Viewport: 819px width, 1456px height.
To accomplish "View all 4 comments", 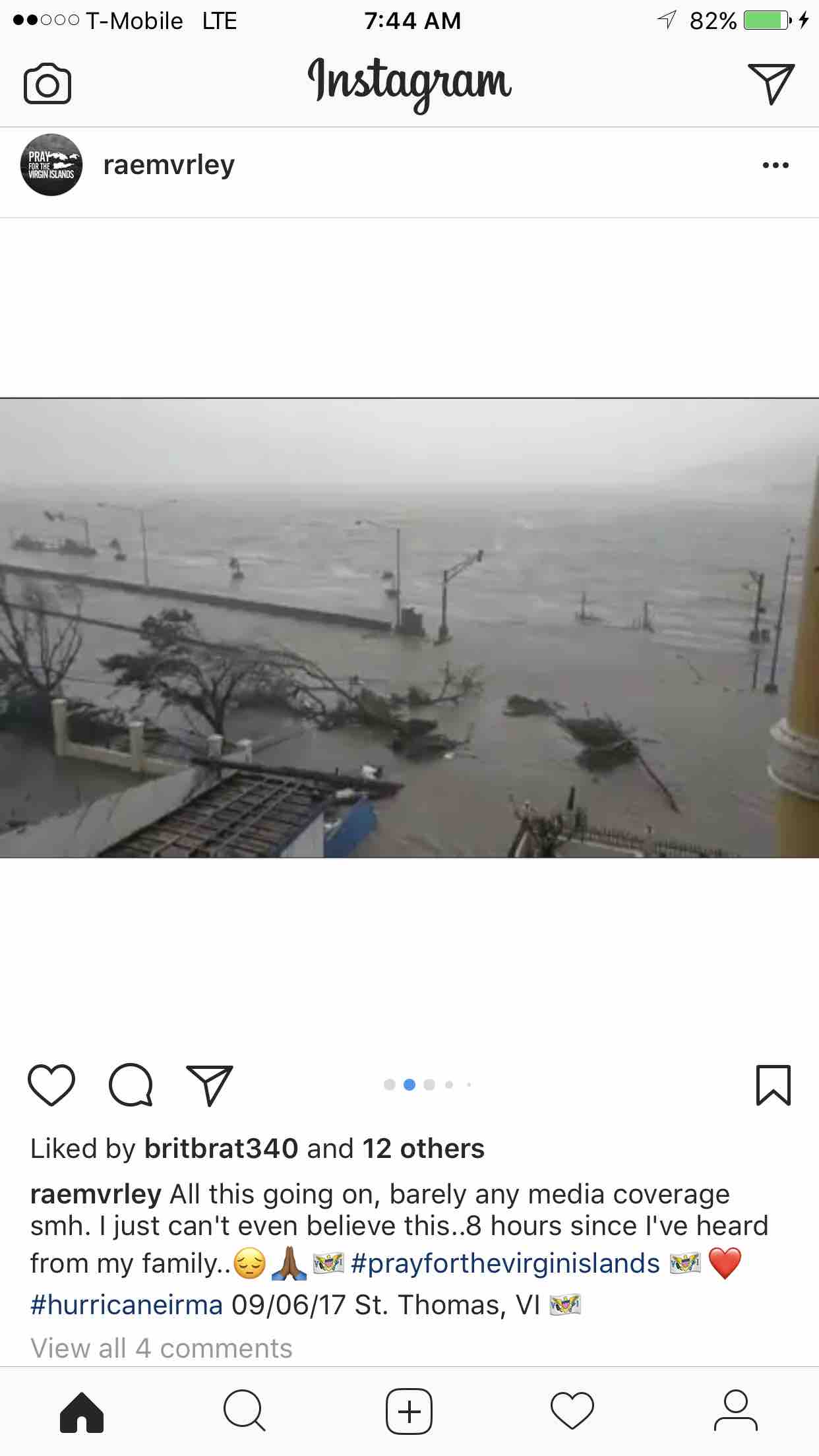I will pos(162,1349).
